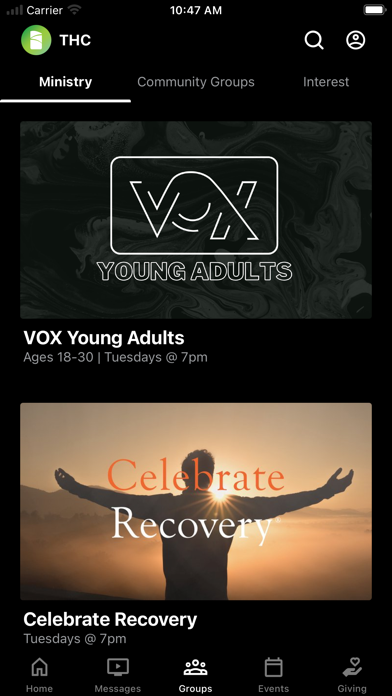Switch to the Community Groups tab

click(x=196, y=82)
